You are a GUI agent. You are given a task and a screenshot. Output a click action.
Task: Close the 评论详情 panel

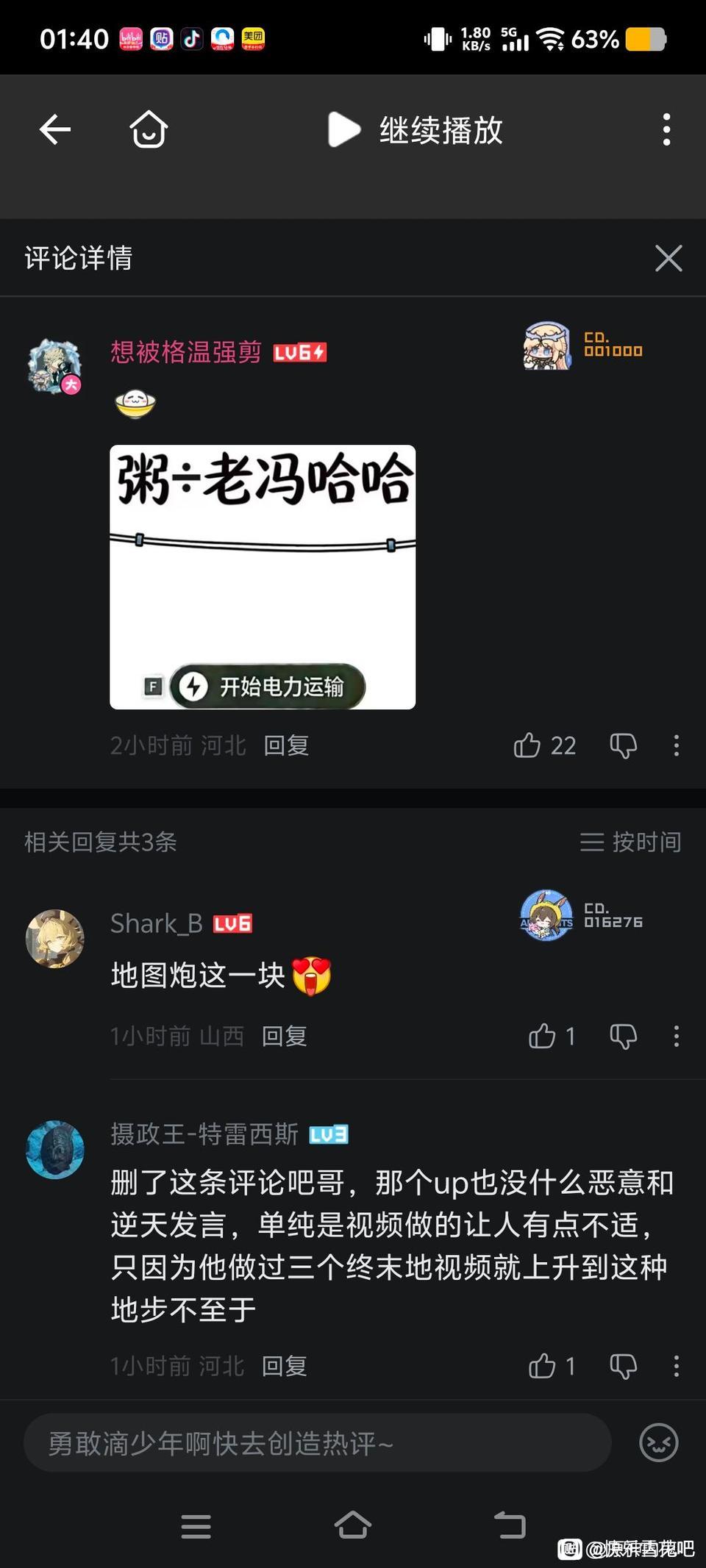(x=668, y=258)
